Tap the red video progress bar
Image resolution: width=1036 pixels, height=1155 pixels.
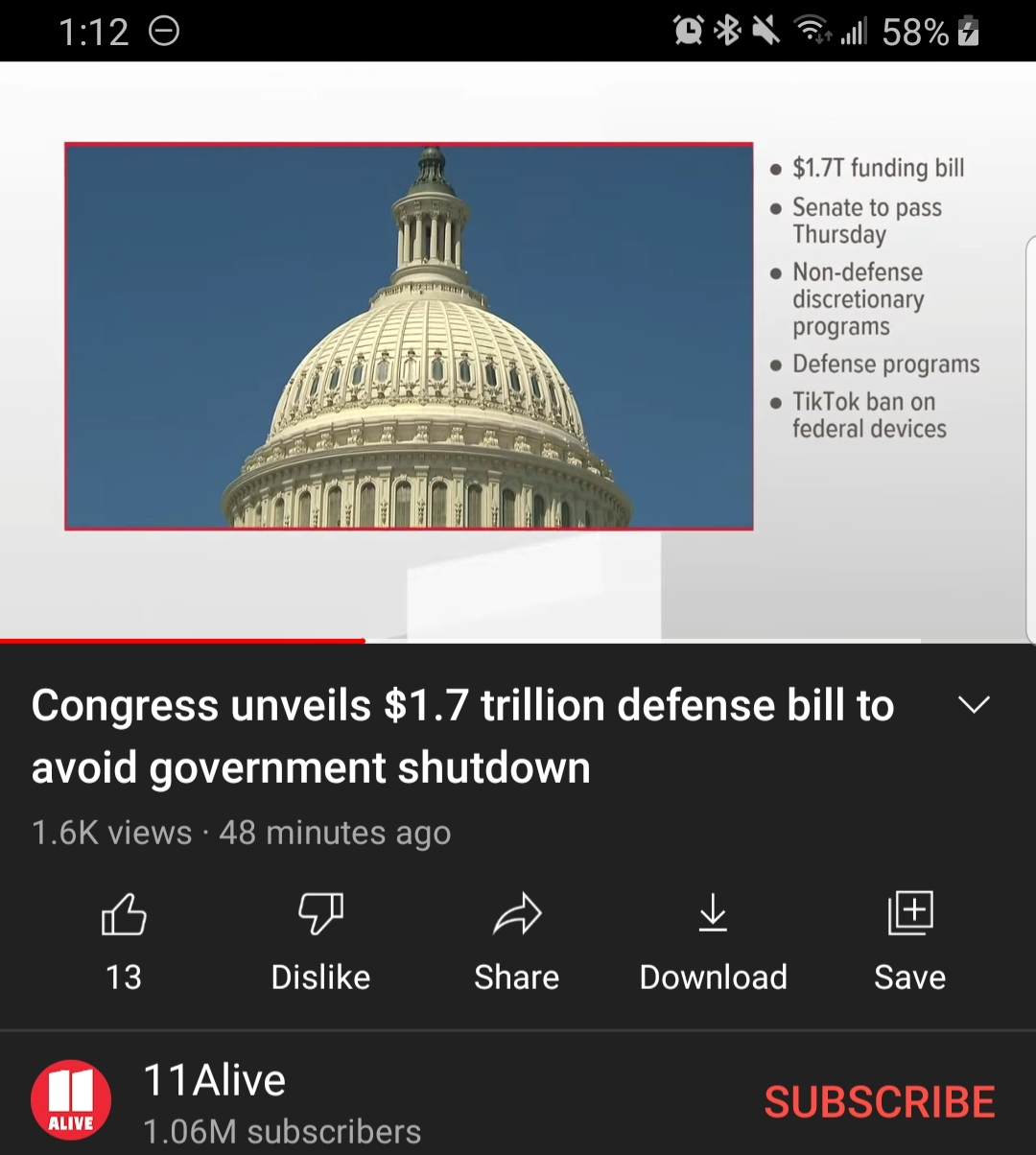click(182, 640)
